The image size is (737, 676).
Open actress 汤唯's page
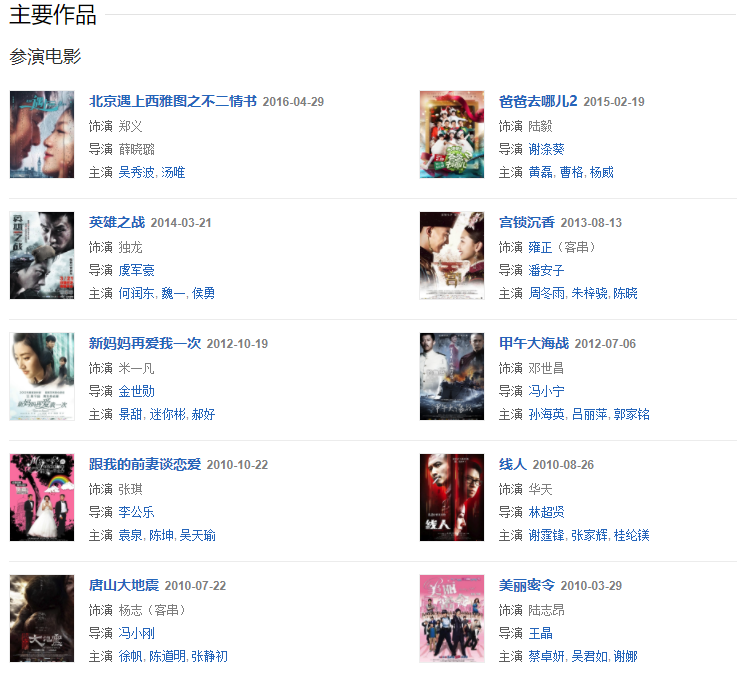173,172
